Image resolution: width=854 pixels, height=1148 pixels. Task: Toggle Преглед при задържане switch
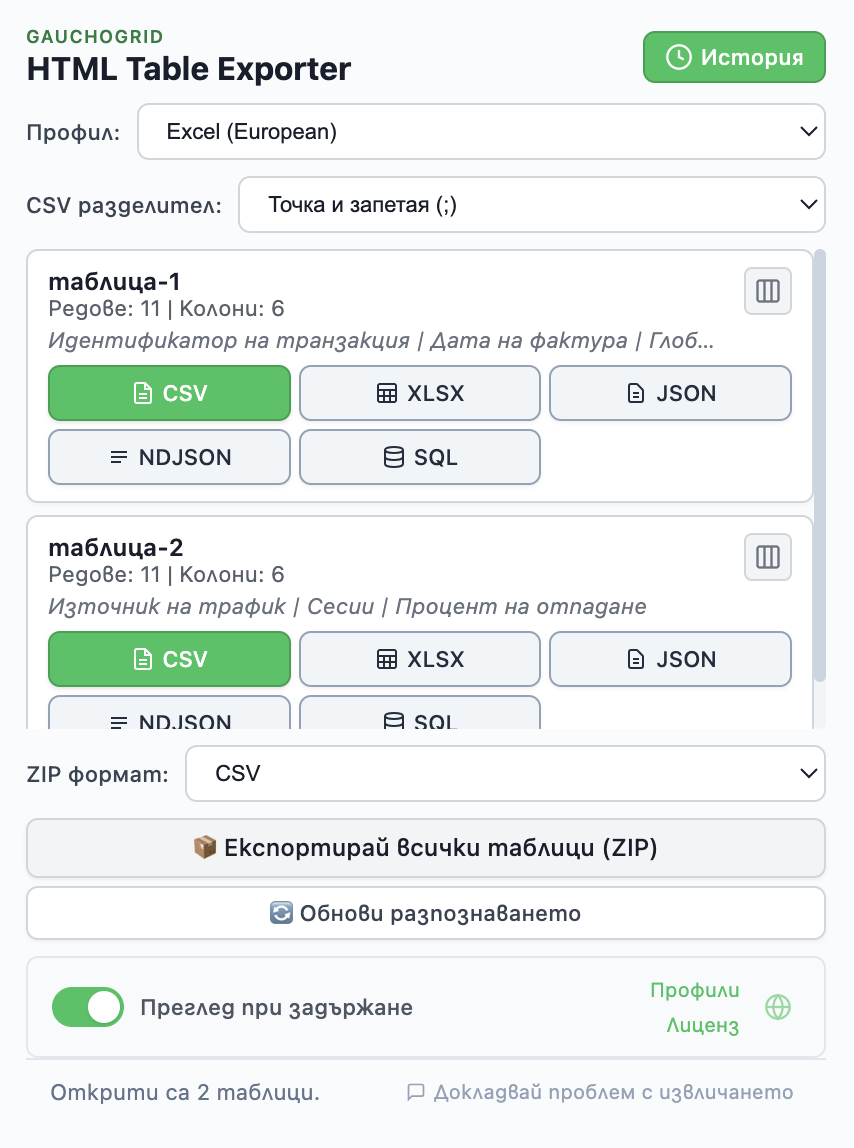87,1007
